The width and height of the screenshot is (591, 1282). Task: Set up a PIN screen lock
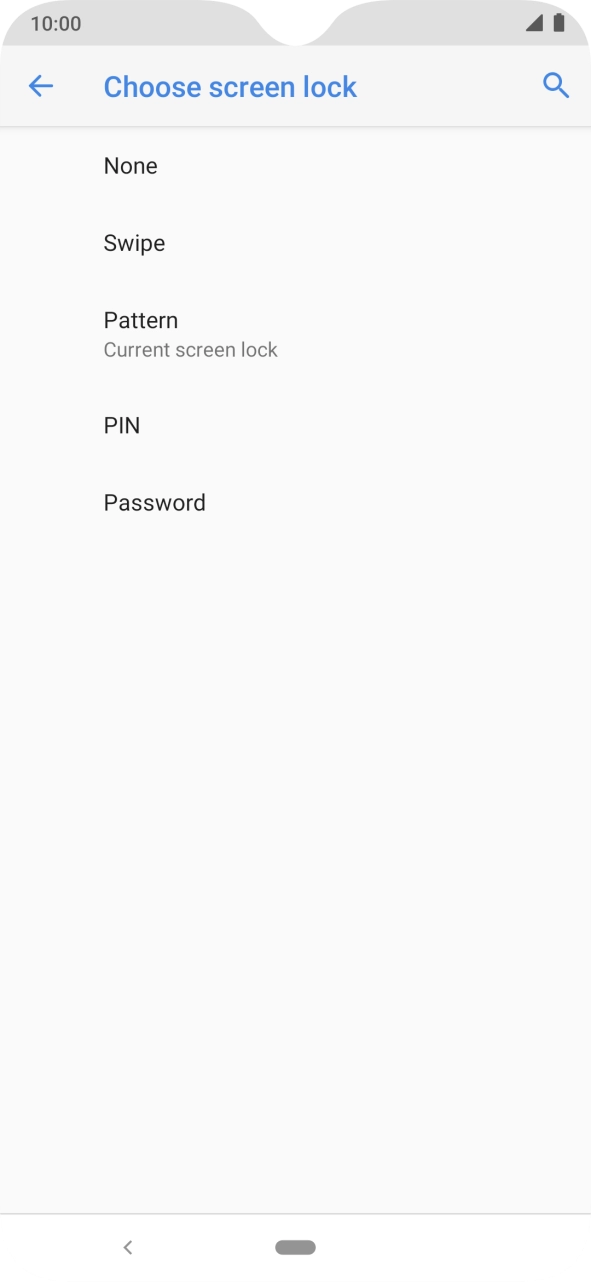[x=295, y=426]
